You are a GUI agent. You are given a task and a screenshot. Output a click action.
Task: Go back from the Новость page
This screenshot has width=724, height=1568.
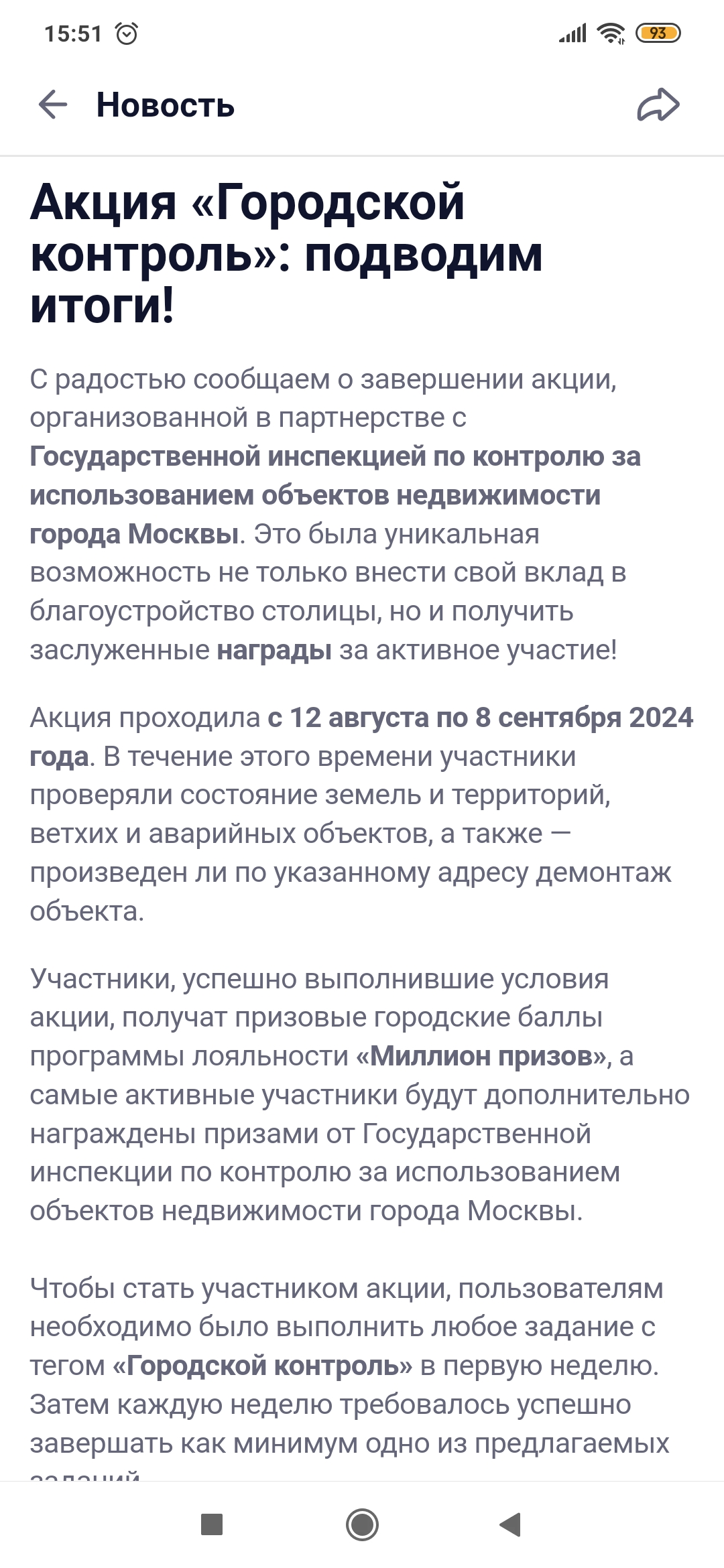point(53,105)
